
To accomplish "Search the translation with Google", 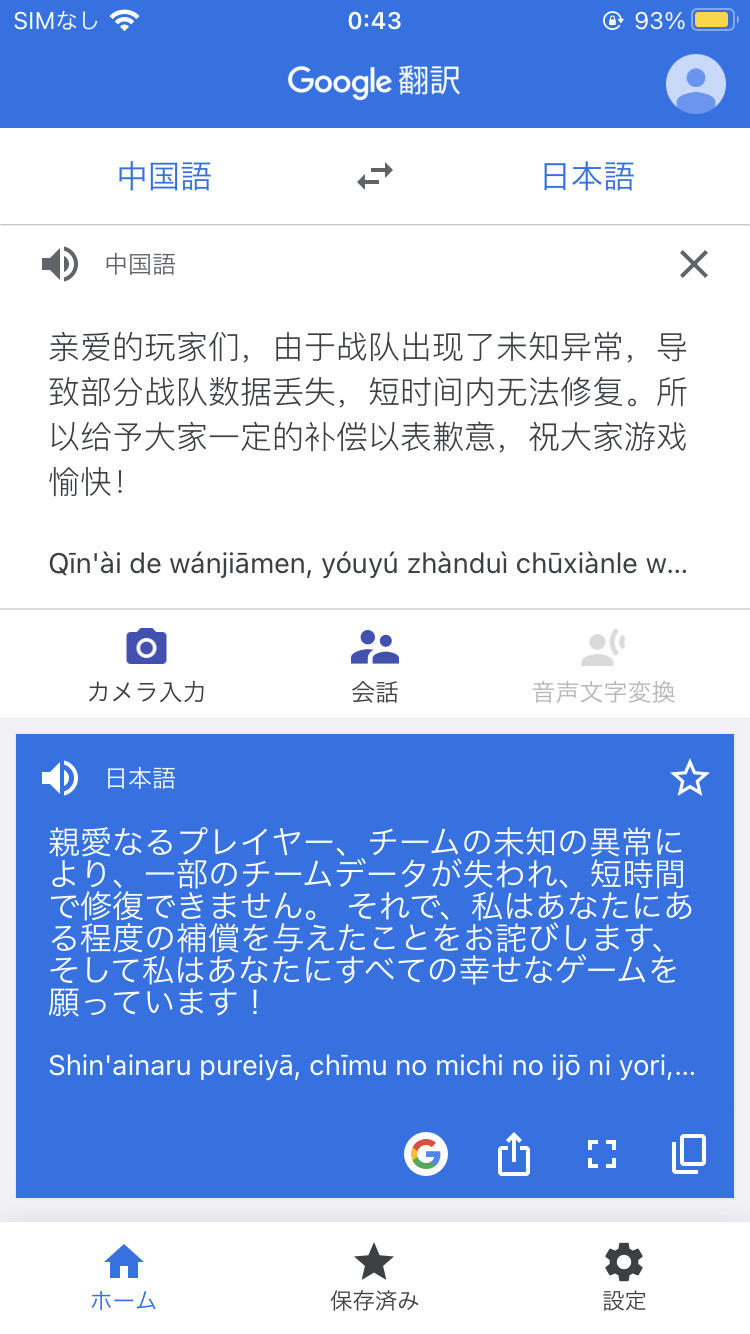I will (426, 1154).
